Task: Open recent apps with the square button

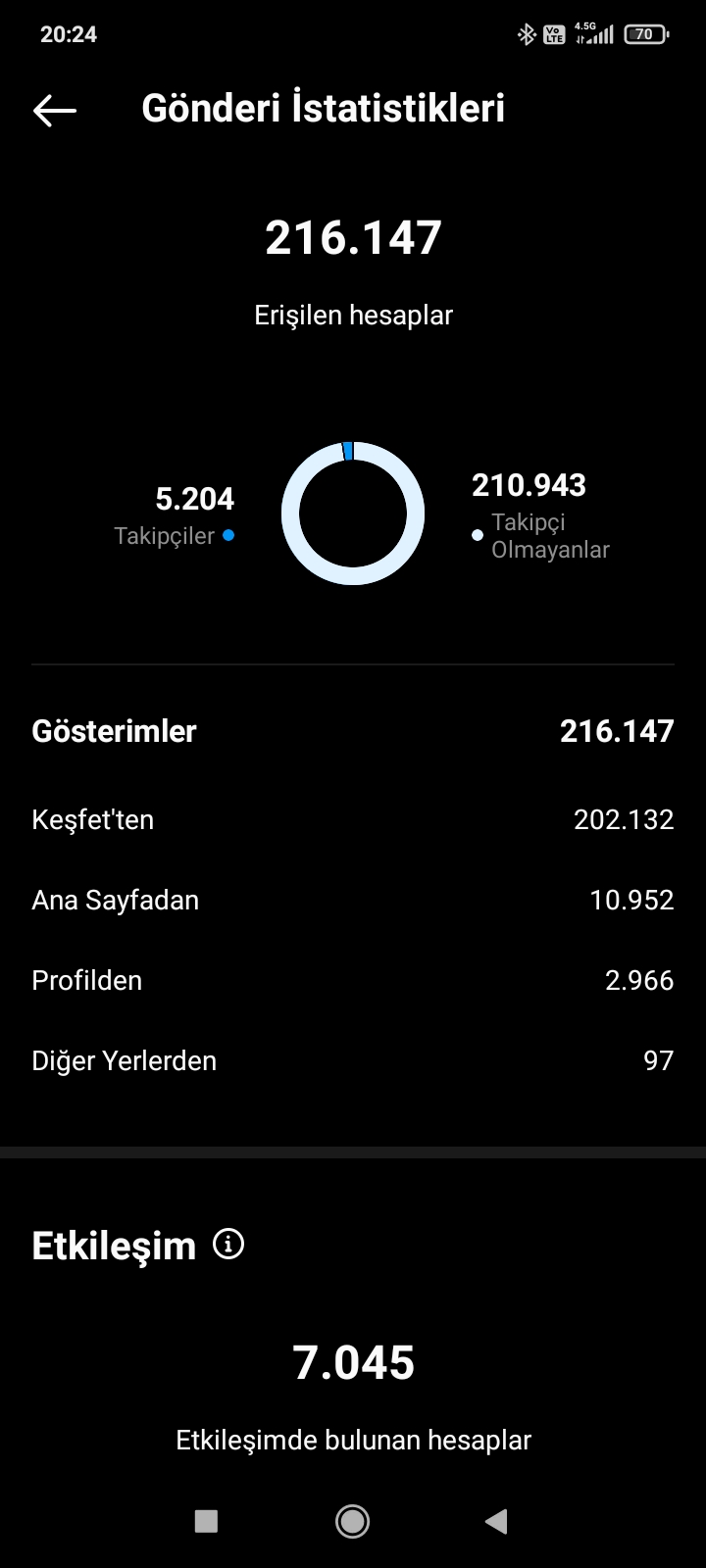Action: click(206, 1521)
